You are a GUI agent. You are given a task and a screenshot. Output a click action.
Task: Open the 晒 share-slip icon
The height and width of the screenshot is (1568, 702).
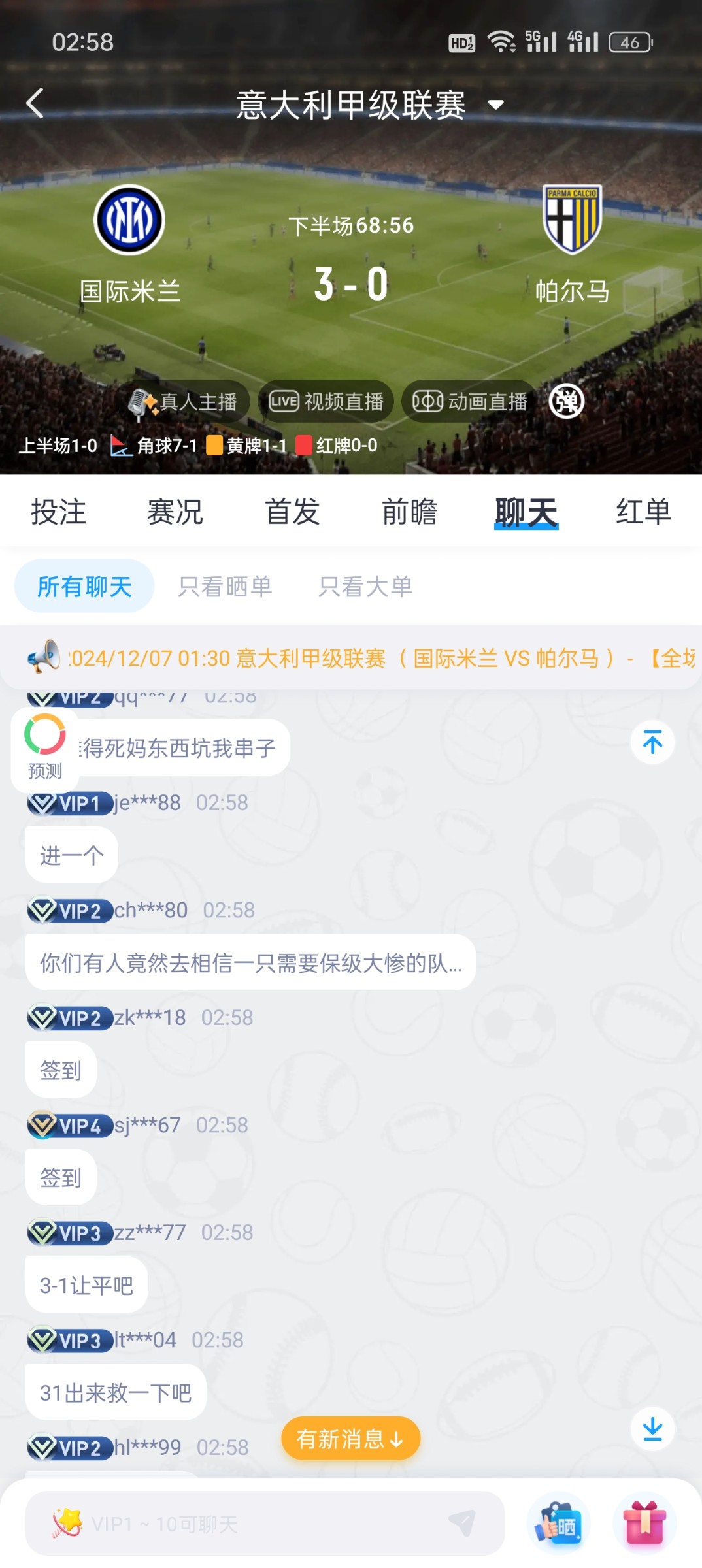point(559,1524)
